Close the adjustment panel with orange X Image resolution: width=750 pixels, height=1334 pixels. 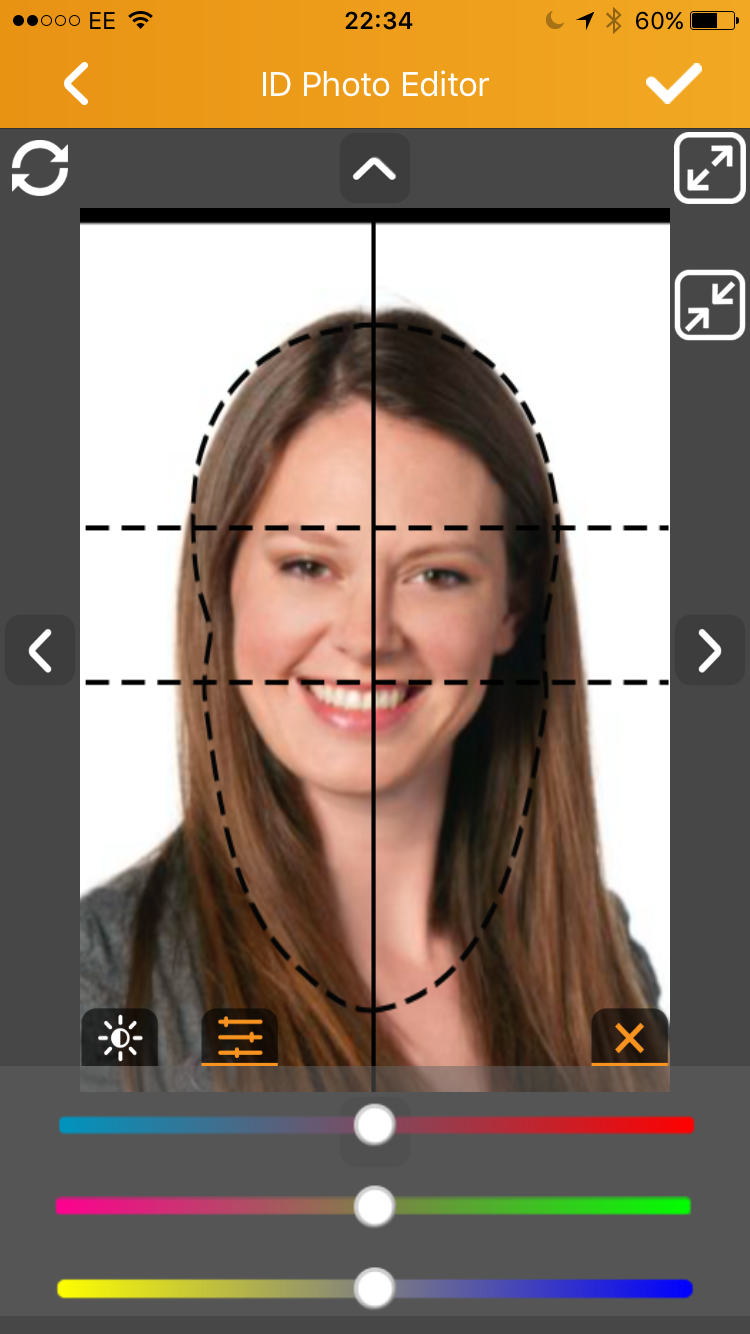(630, 1038)
